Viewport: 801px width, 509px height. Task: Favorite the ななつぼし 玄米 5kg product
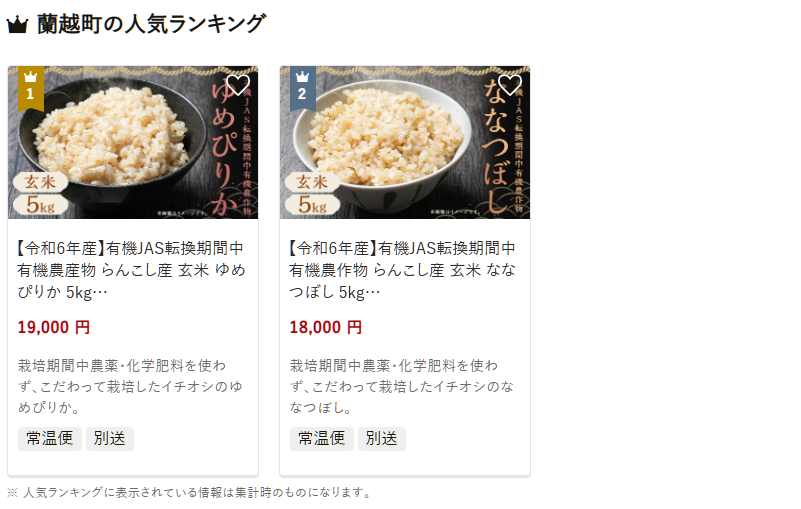point(510,85)
